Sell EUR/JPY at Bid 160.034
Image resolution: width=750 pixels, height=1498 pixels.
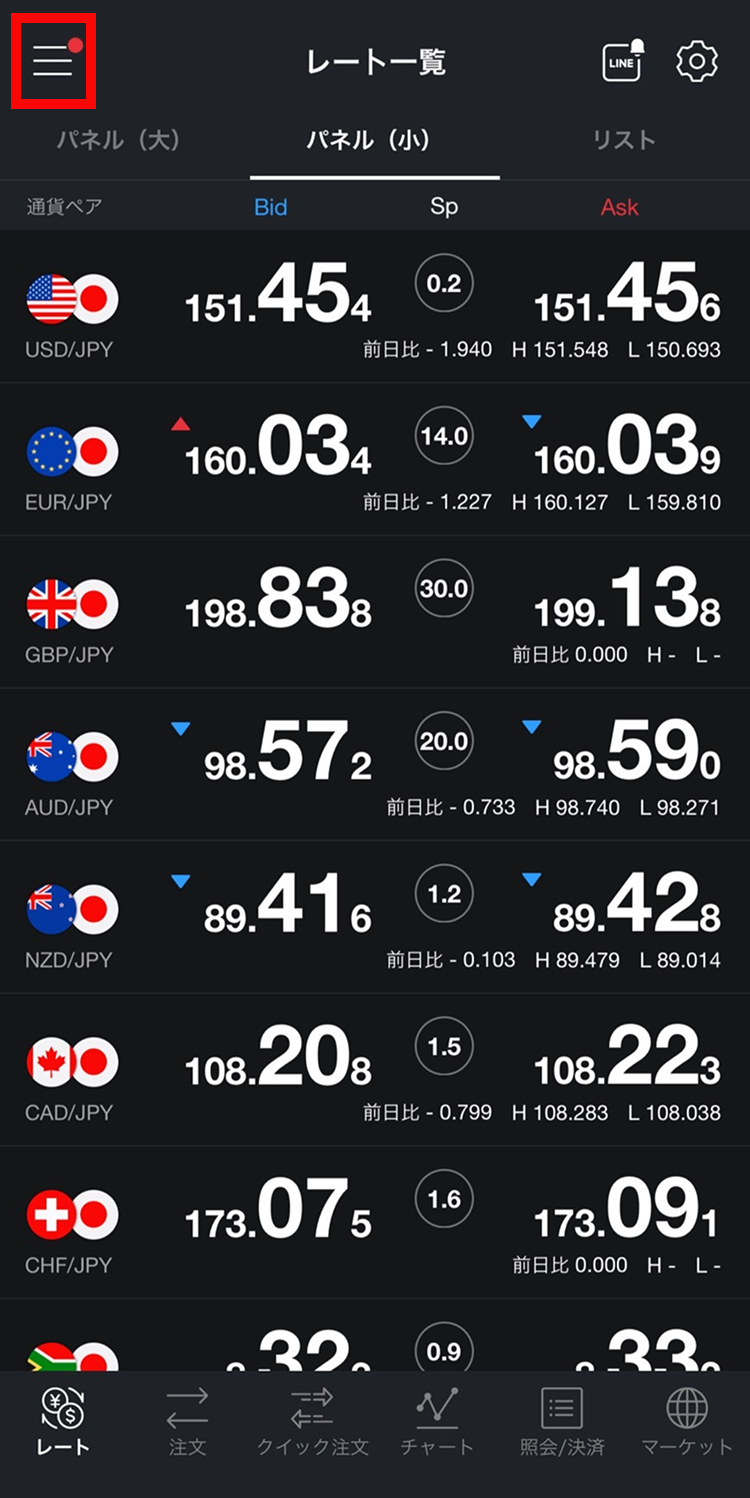(278, 450)
